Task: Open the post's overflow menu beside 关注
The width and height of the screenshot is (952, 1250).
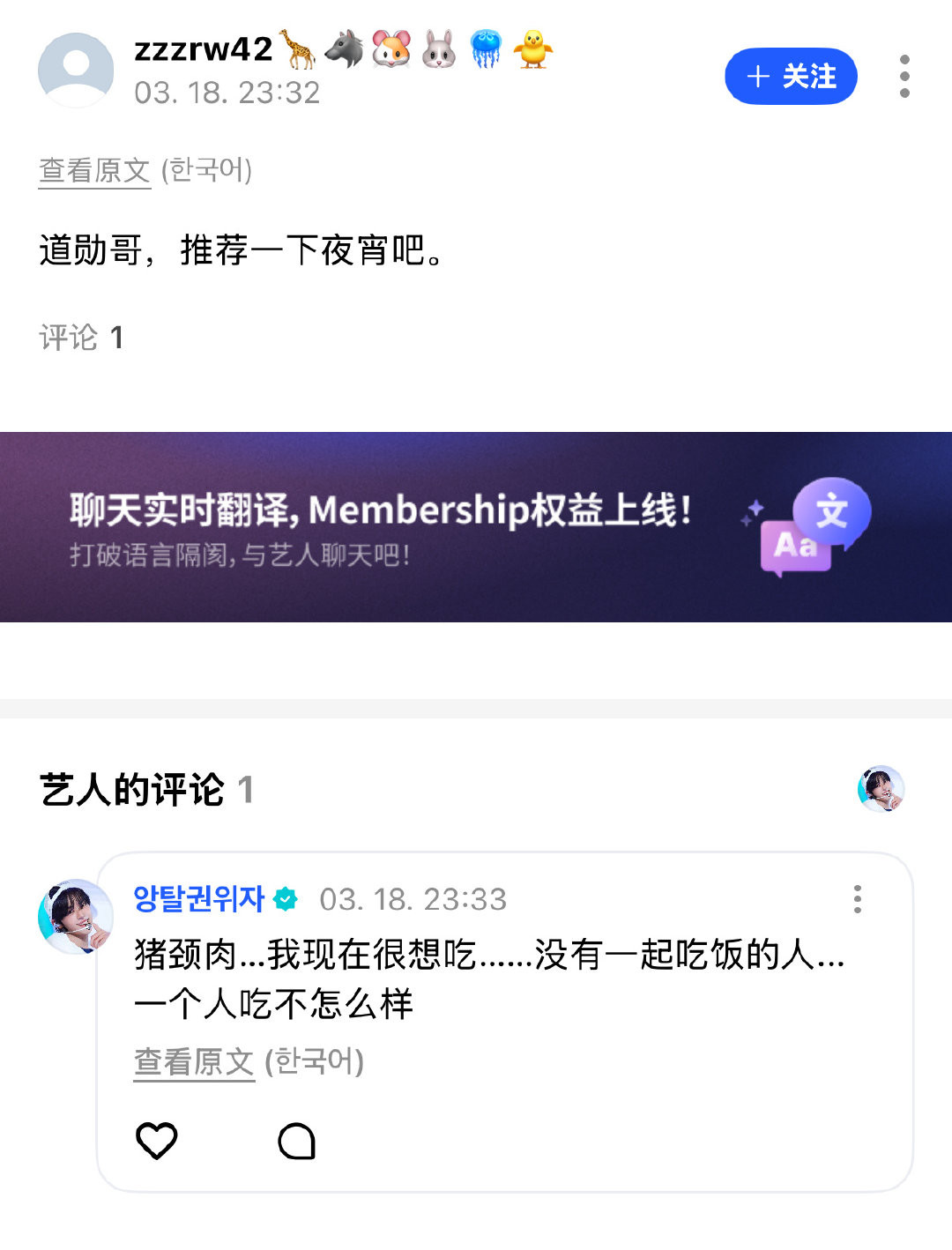Action: point(904,77)
